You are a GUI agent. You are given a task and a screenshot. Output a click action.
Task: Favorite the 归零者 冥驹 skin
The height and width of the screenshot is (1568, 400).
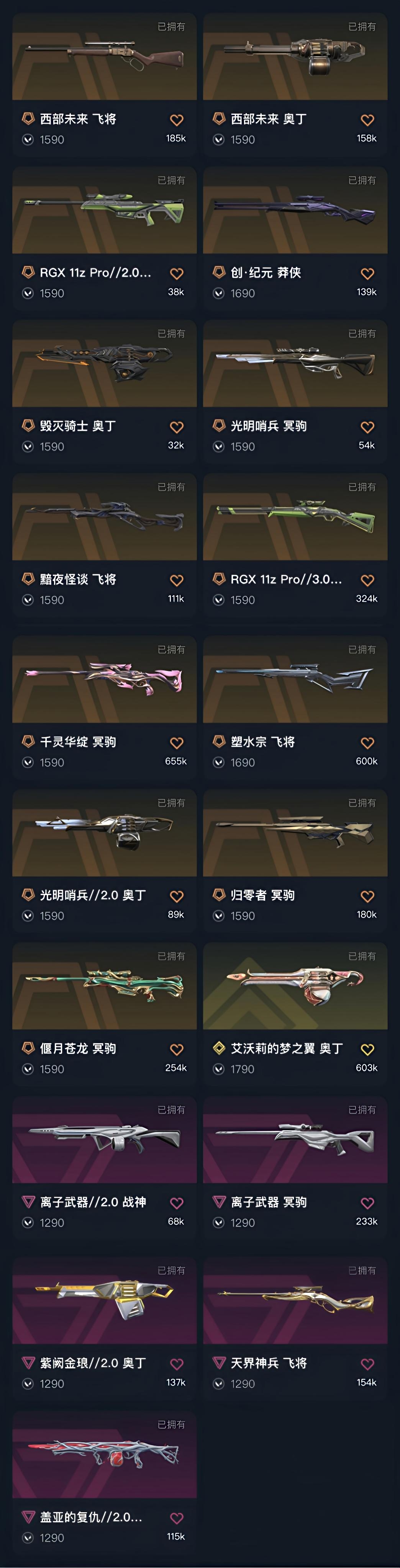click(x=367, y=896)
